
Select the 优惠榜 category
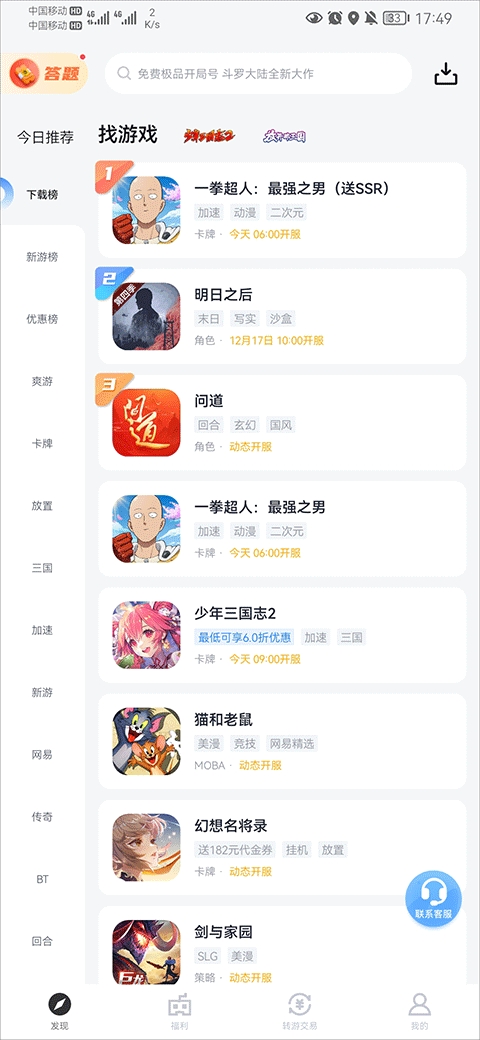click(42, 319)
